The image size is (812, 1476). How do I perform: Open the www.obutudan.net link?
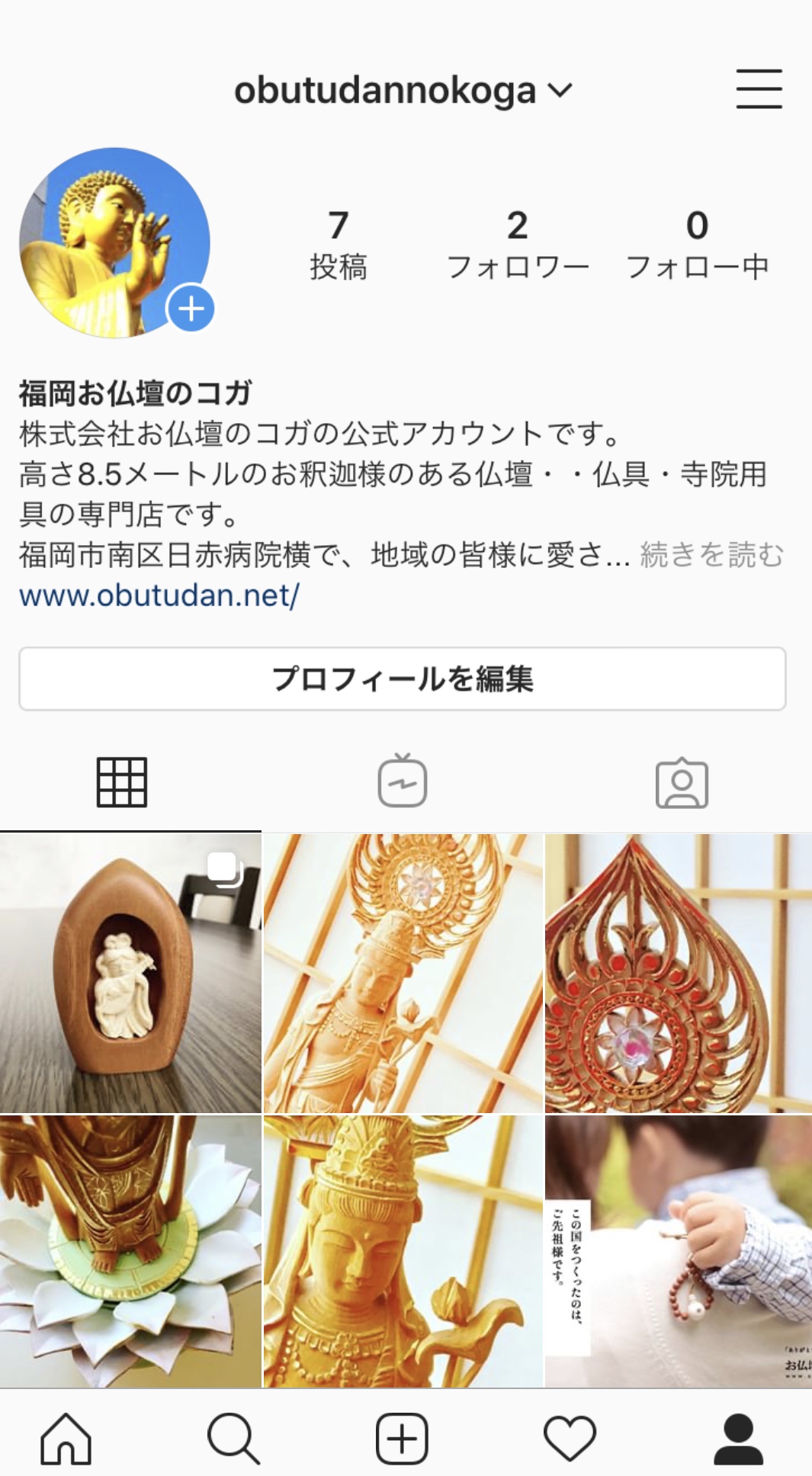[159, 595]
